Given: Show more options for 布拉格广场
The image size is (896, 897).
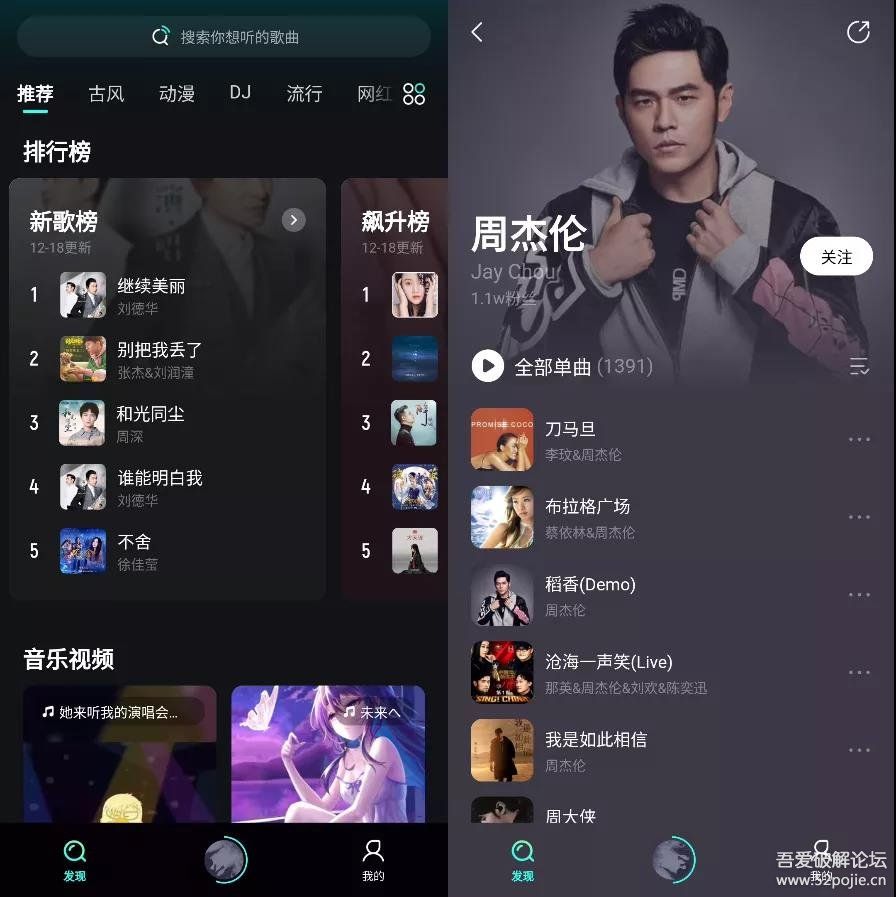Looking at the screenshot, I should pyautogui.click(x=859, y=517).
